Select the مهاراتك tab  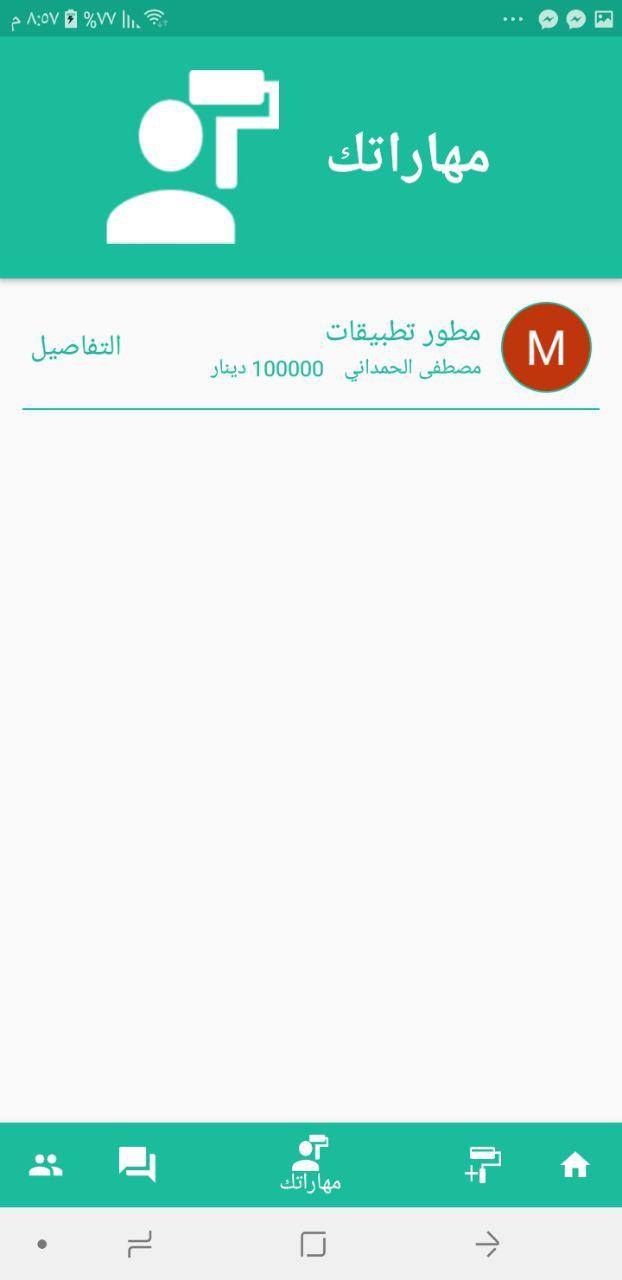tap(310, 1165)
